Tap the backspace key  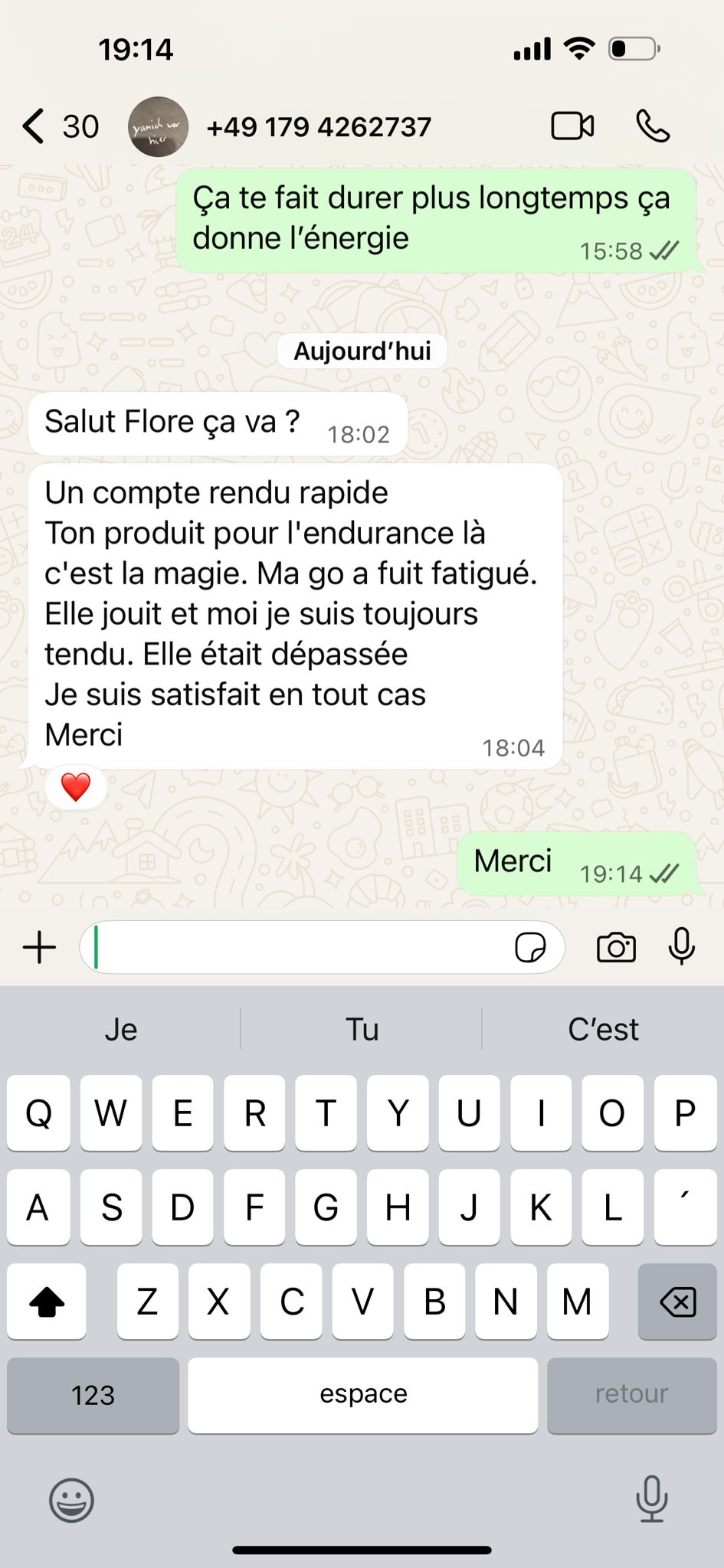pyautogui.click(x=677, y=1302)
